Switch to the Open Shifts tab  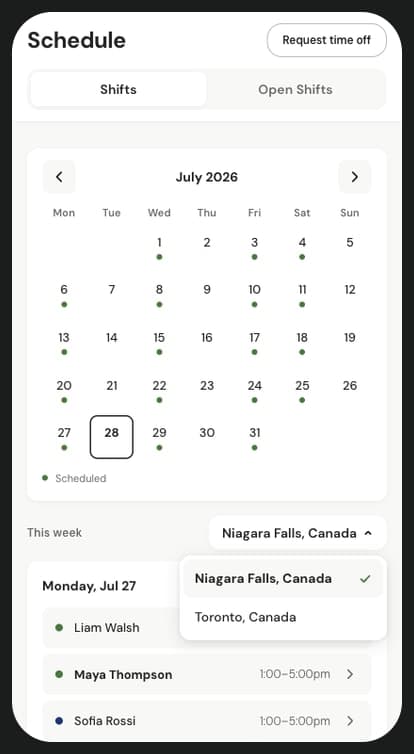coord(295,89)
